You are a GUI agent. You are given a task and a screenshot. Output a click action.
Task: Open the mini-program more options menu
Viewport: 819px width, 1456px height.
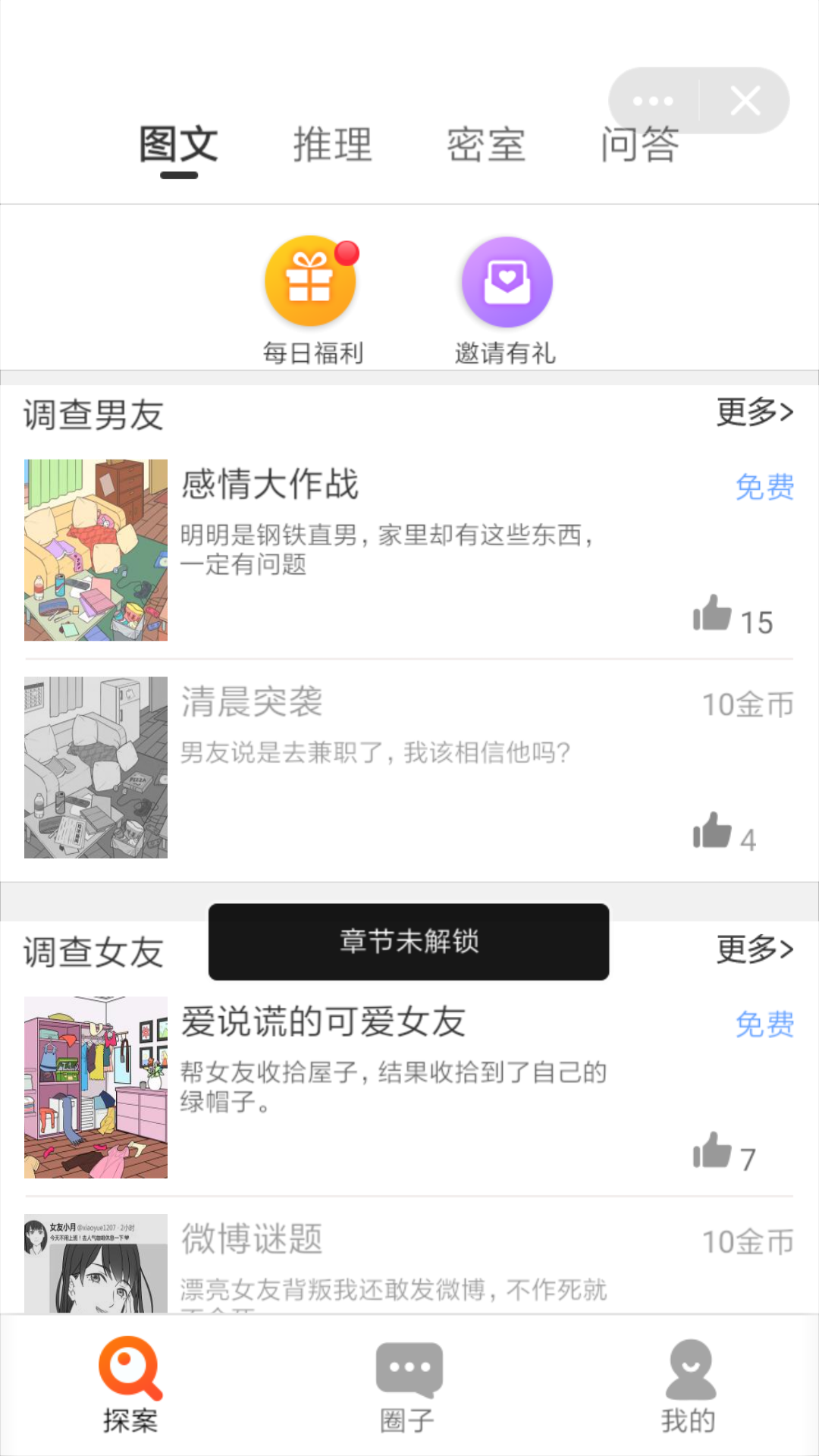coord(653,101)
